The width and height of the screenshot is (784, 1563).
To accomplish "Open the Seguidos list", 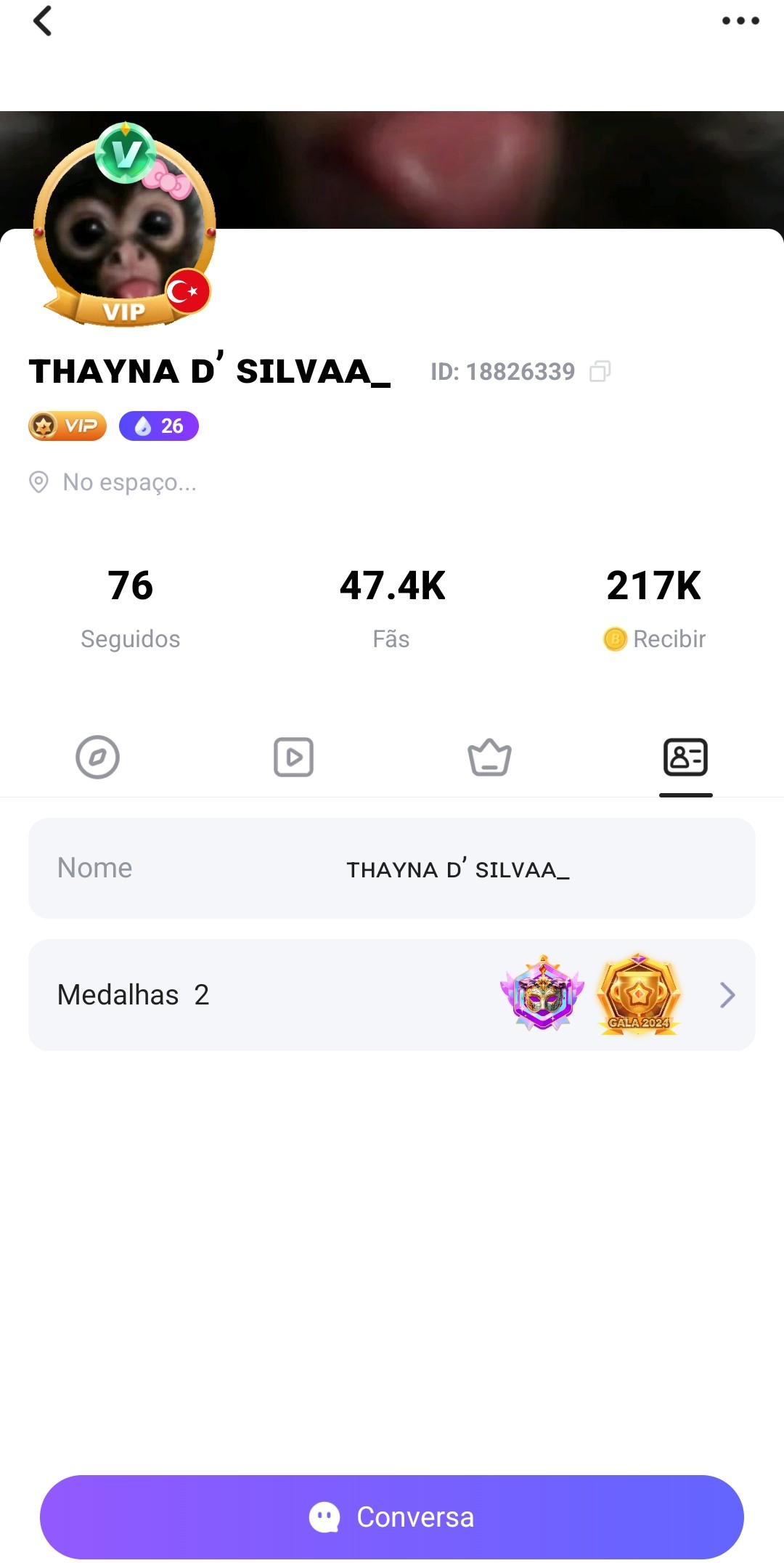I will tap(131, 607).
